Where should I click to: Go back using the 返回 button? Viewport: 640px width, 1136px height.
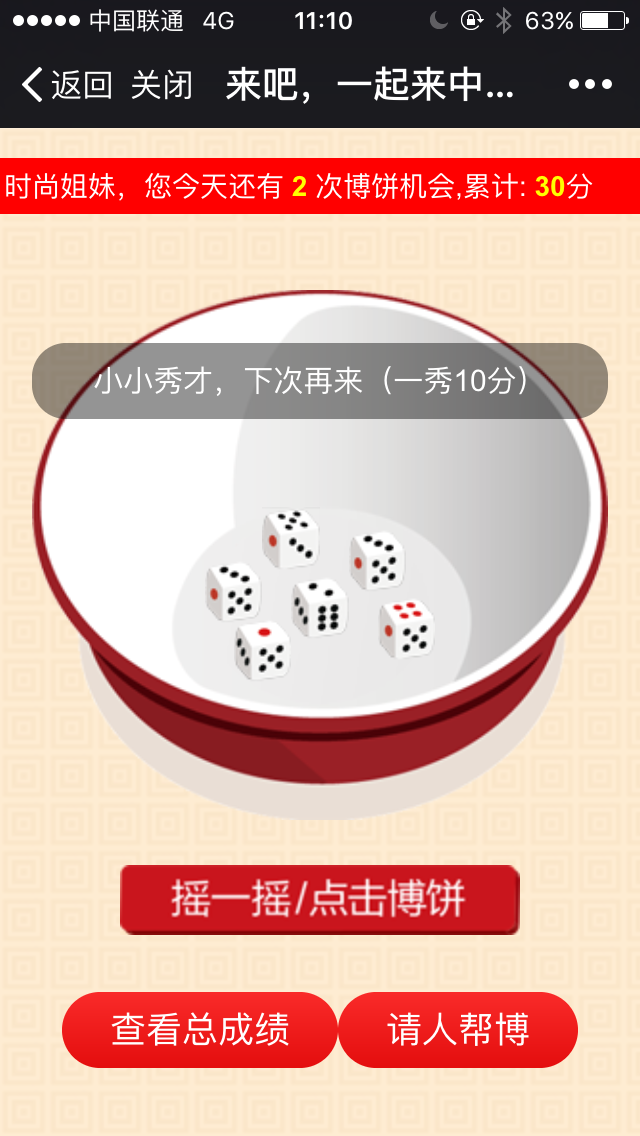click(67, 86)
